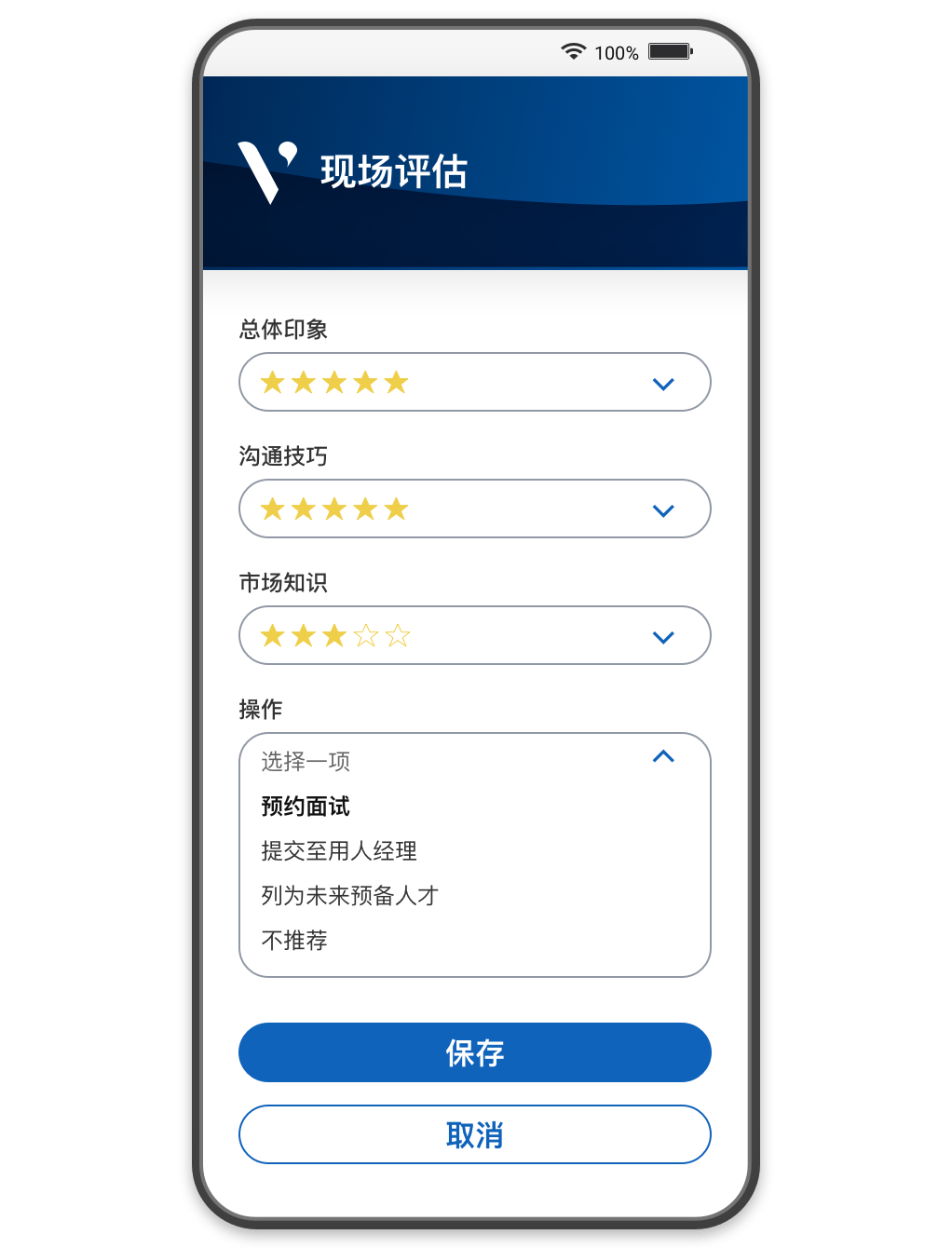Open the 沟通技巧 rating dropdown
Viewport: 952px width, 1248px height.
pos(474,509)
